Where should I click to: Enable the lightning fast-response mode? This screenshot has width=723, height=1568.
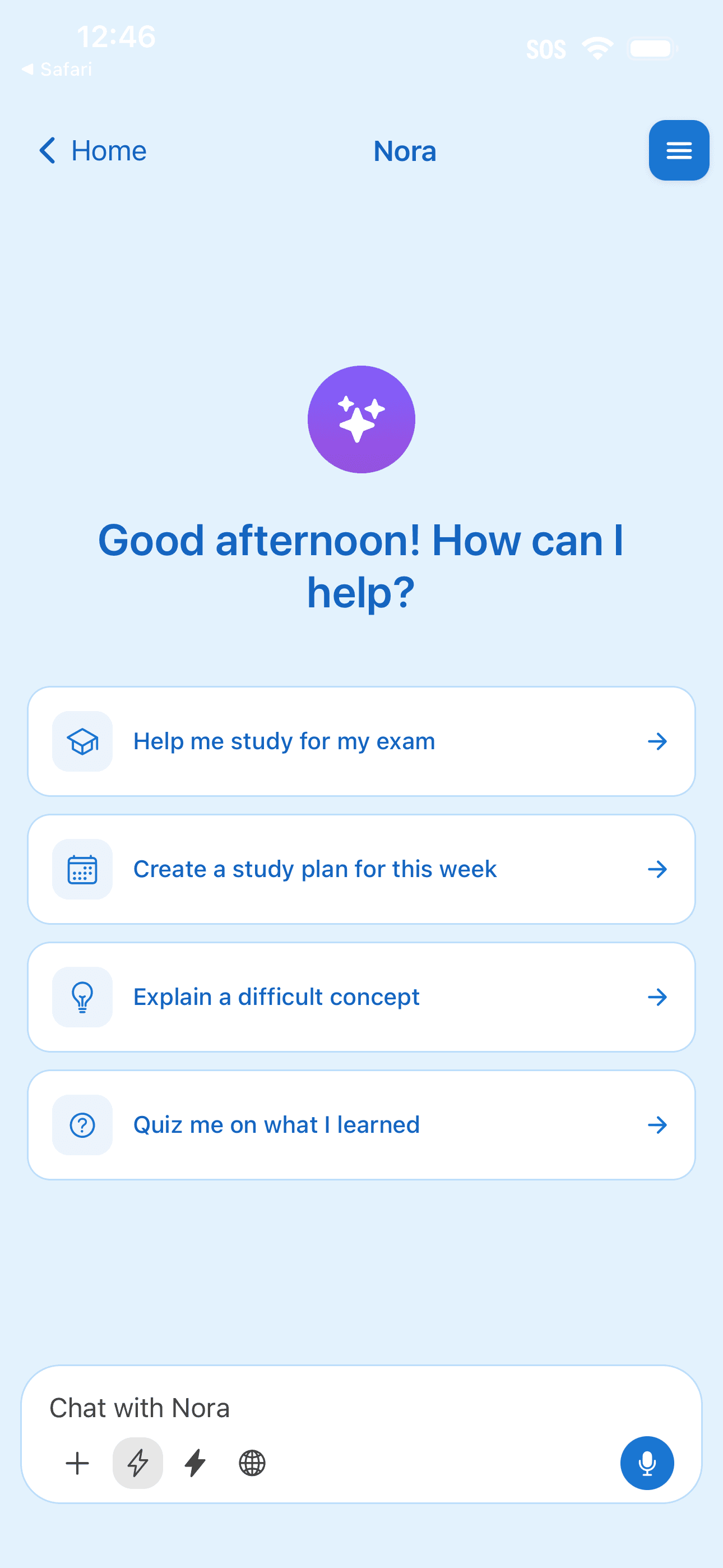tap(194, 1463)
